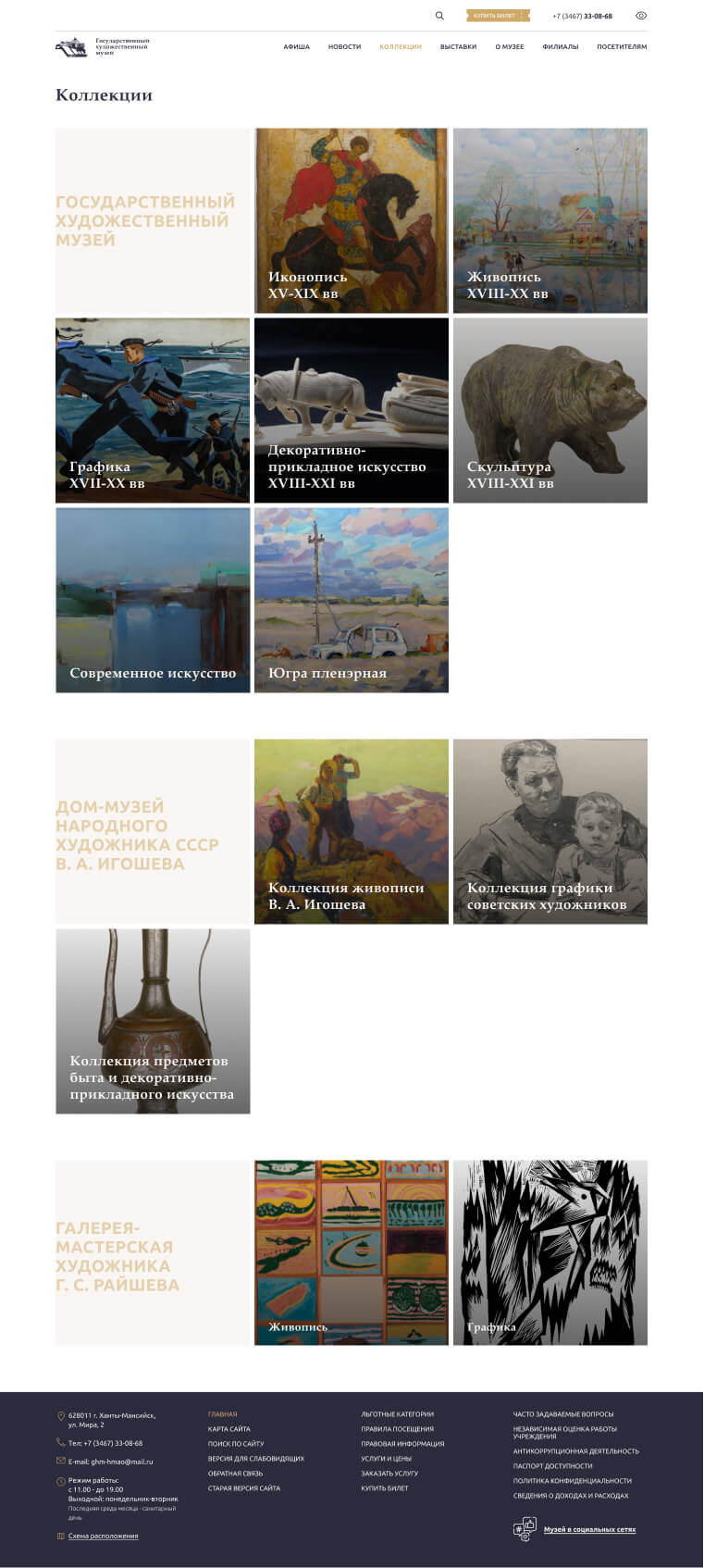Open the Югра пленэрная collection tile
This screenshot has height=1568, width=704.
[350, 600]
